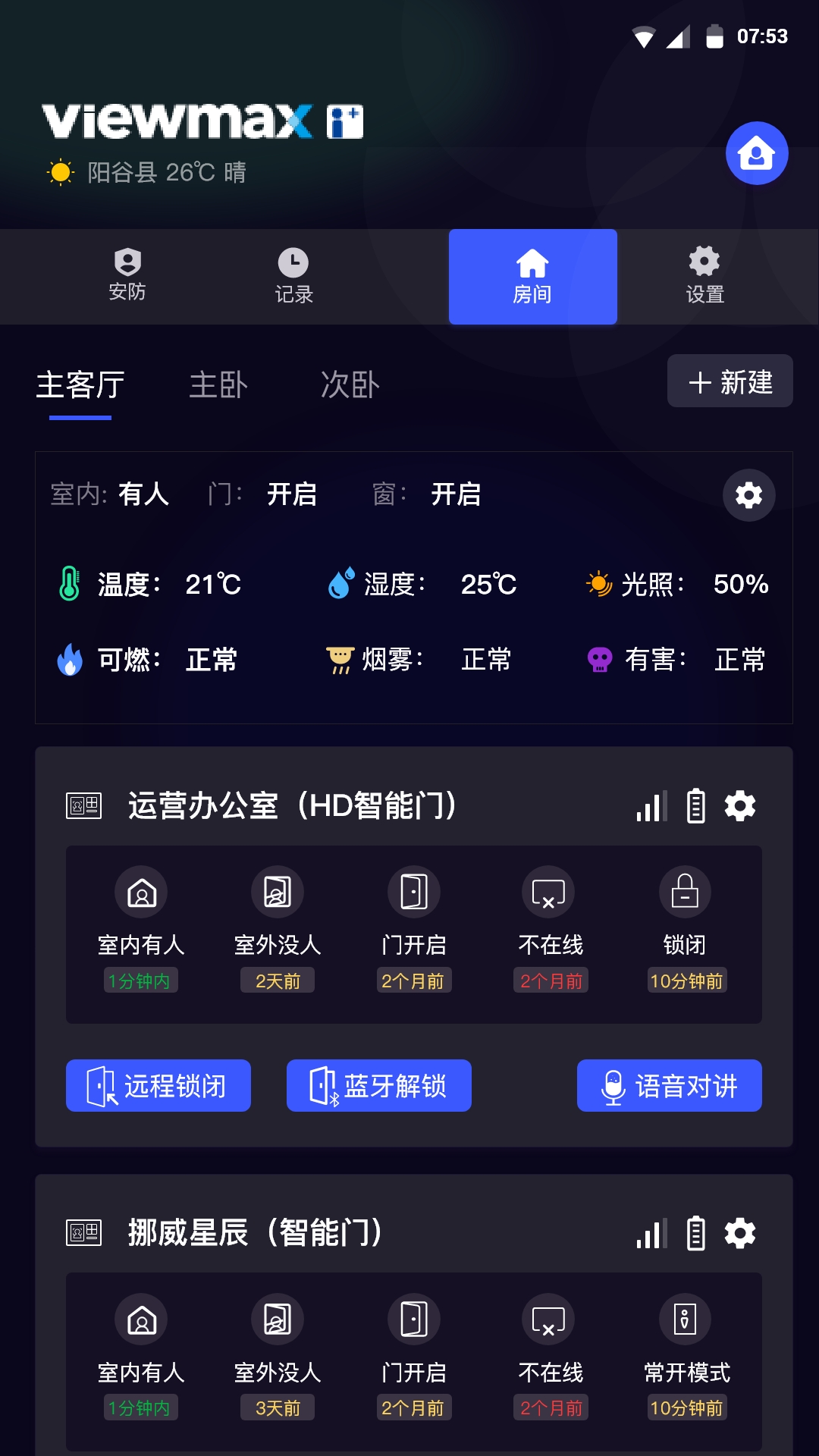Screen dimensions: 819x1456
Task: Tap the blue home shortcut icon top right
Action: tap(757, 152)
